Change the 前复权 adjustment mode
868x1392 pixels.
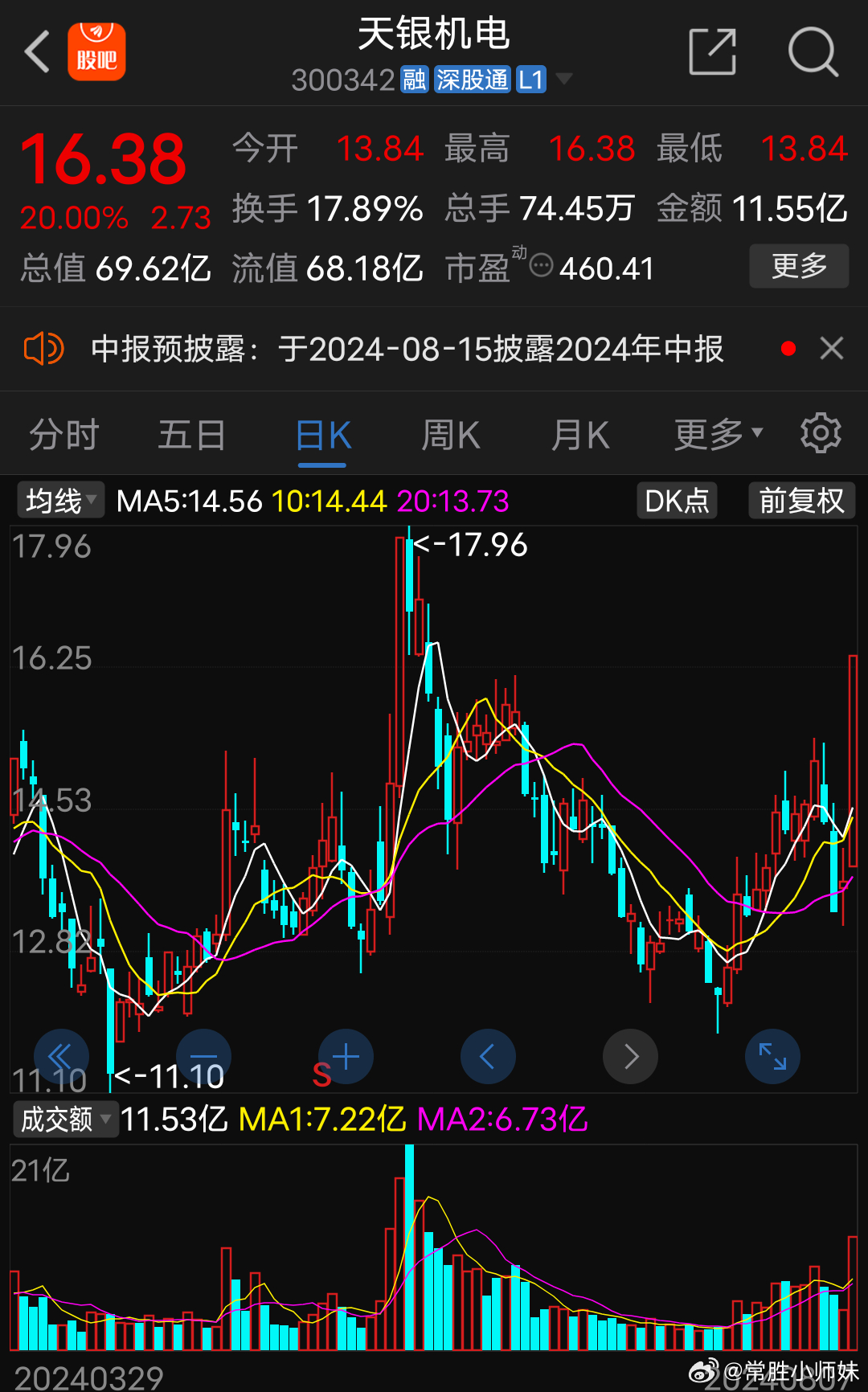tap(801, 501)
